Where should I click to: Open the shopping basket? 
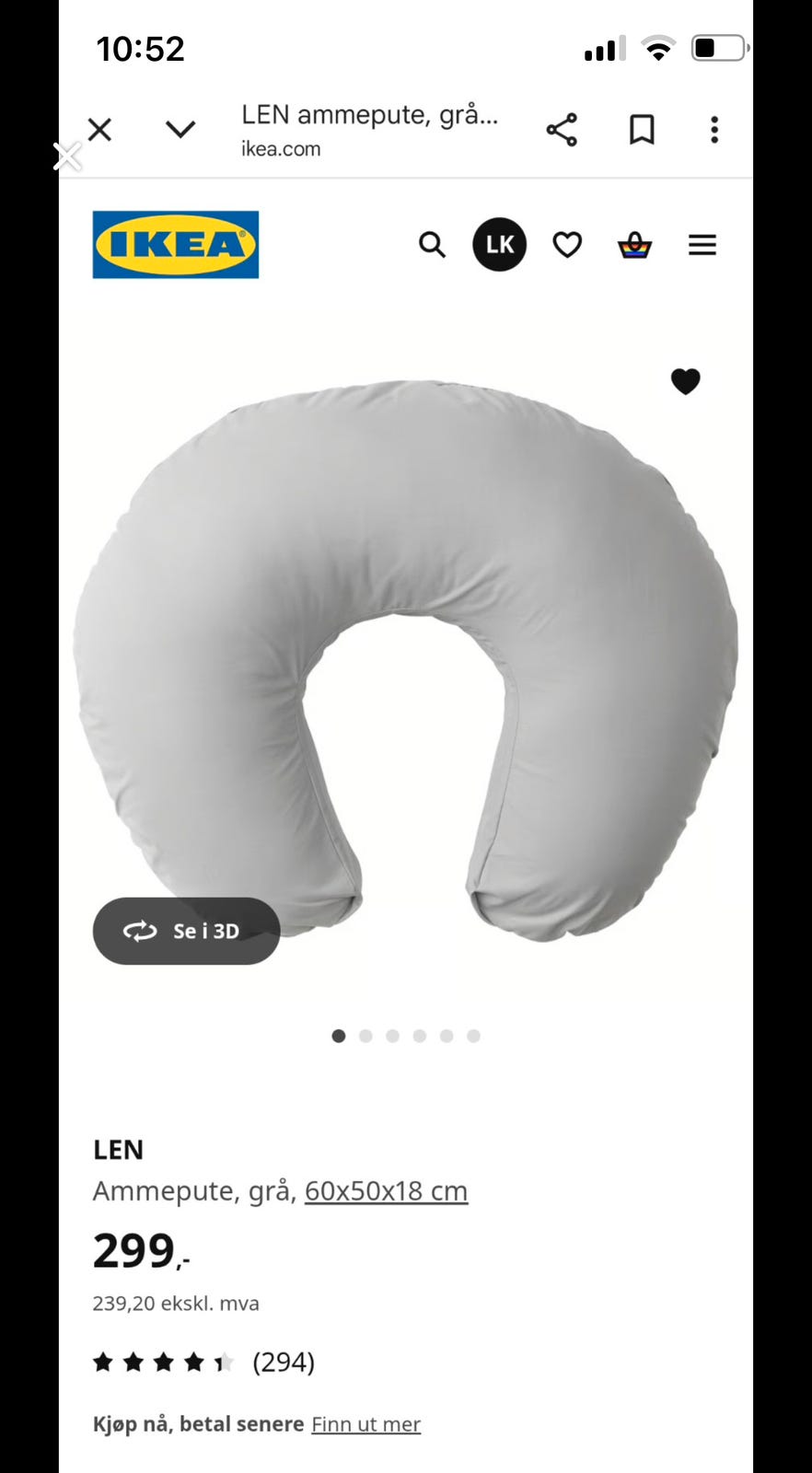click(634, 245)
